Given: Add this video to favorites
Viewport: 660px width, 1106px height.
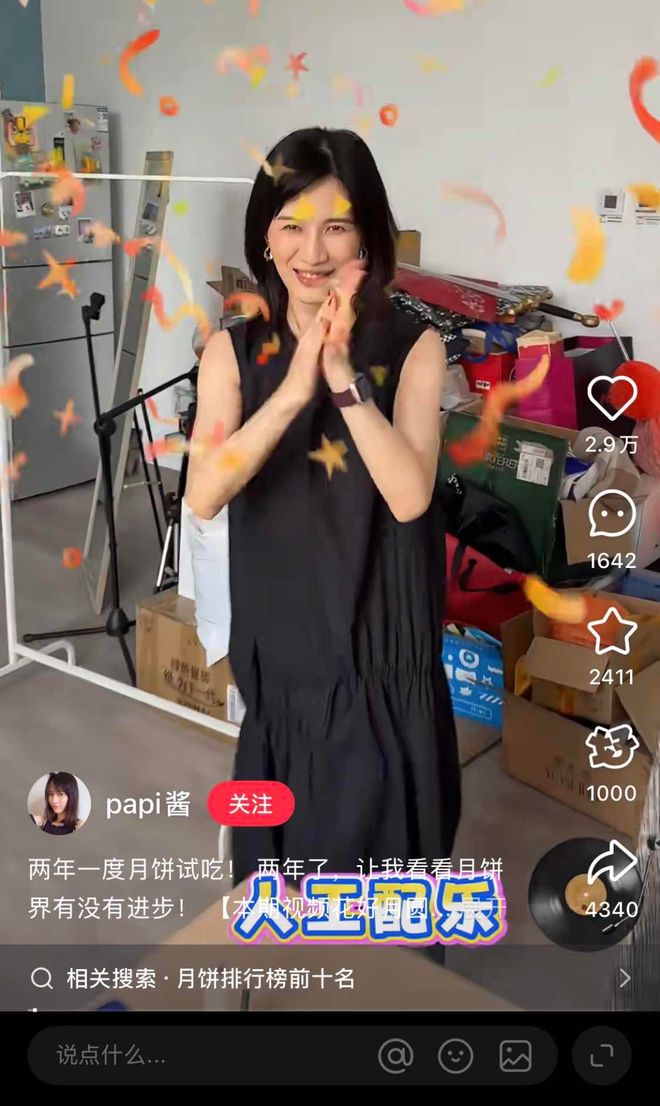Looking at the screenshot, I should 612,631.
